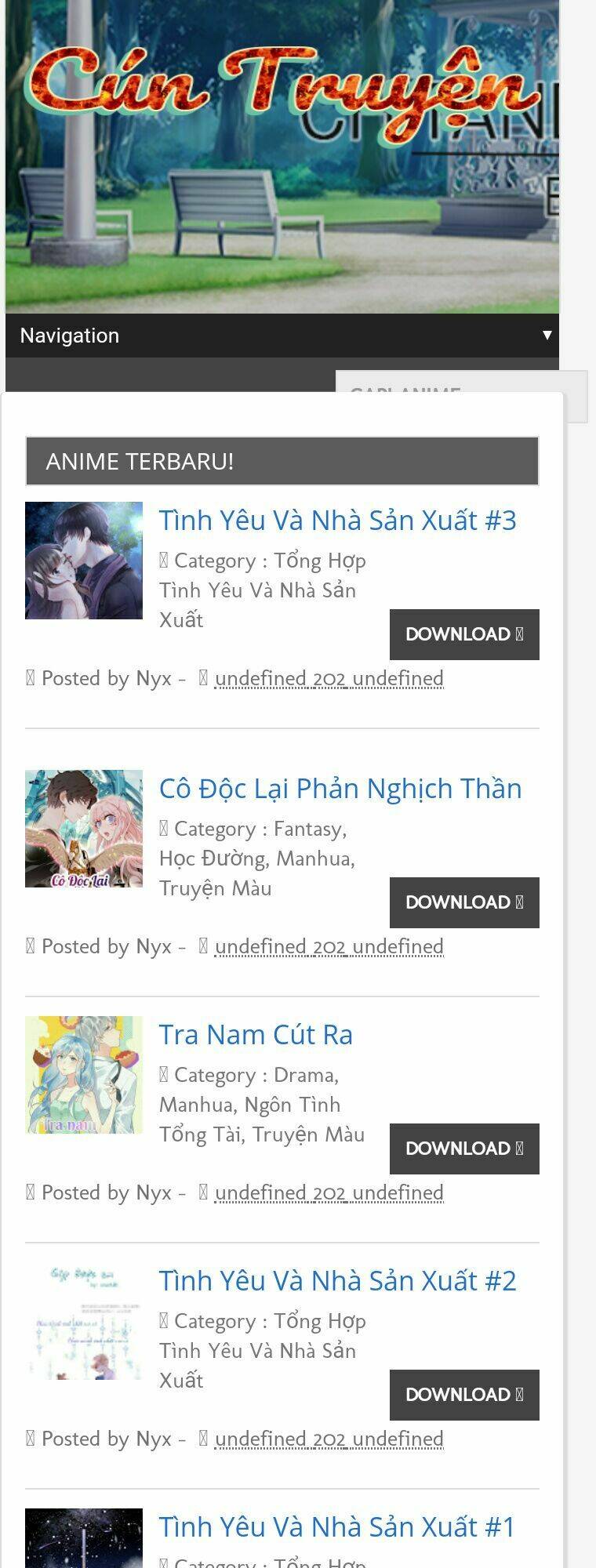Image resolution: width=596 pixels, height=1568 pixels.
Task: Click DOWNLOAD for Tình Yêu #3
Action: 463,633
